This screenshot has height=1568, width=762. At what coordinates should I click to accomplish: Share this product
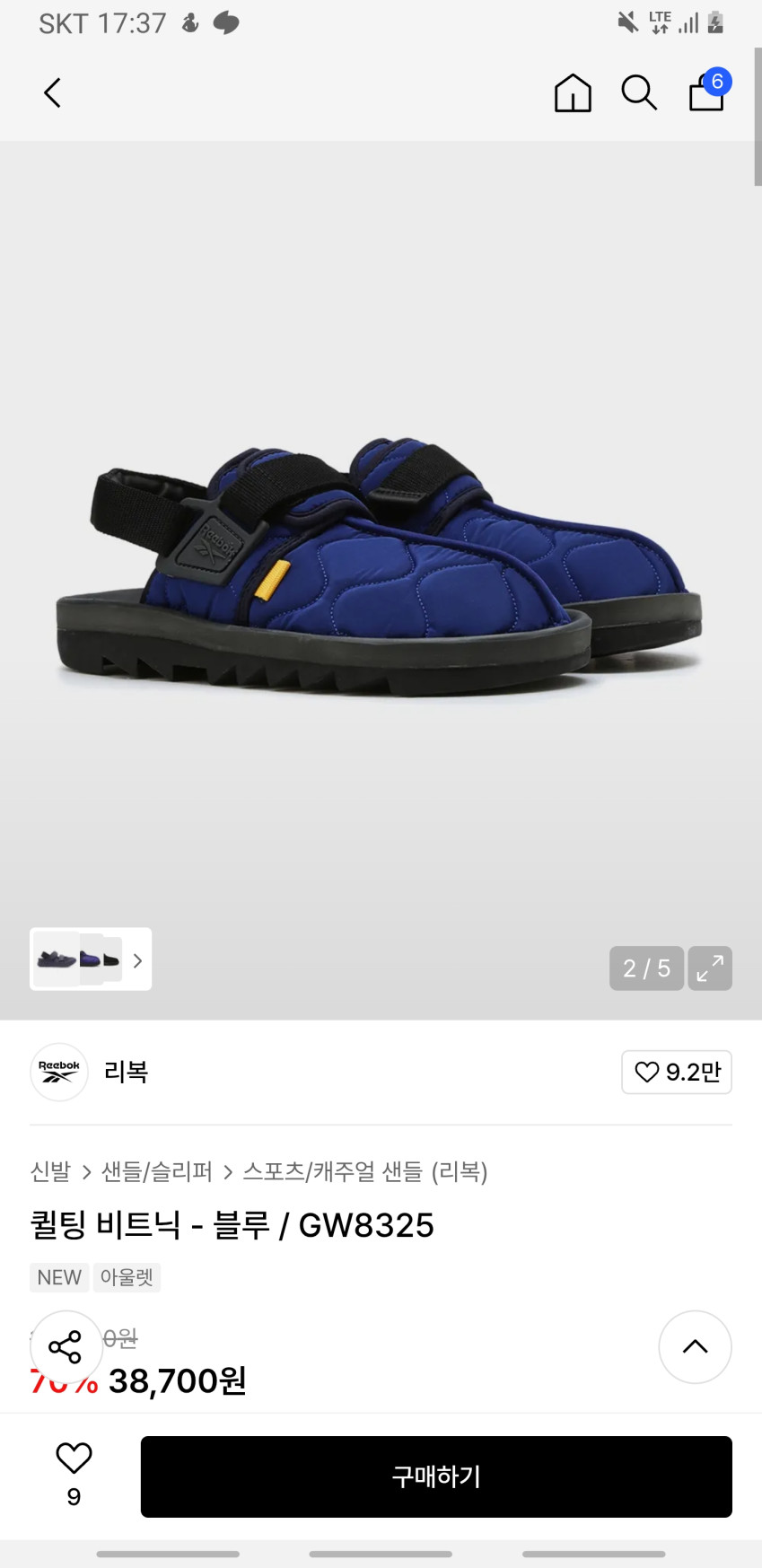click(66, 1346)
